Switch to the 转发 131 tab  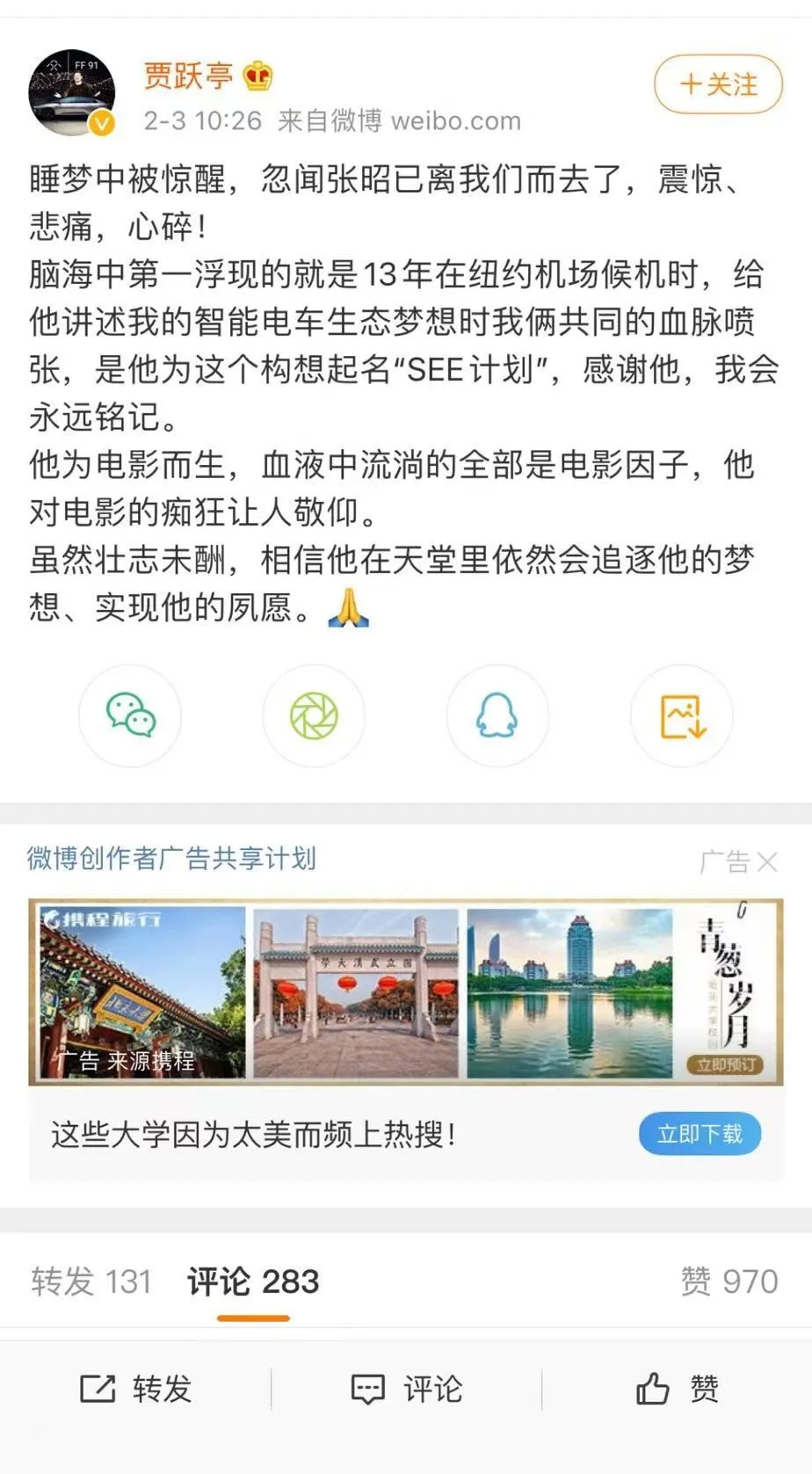click(91, 1281)
